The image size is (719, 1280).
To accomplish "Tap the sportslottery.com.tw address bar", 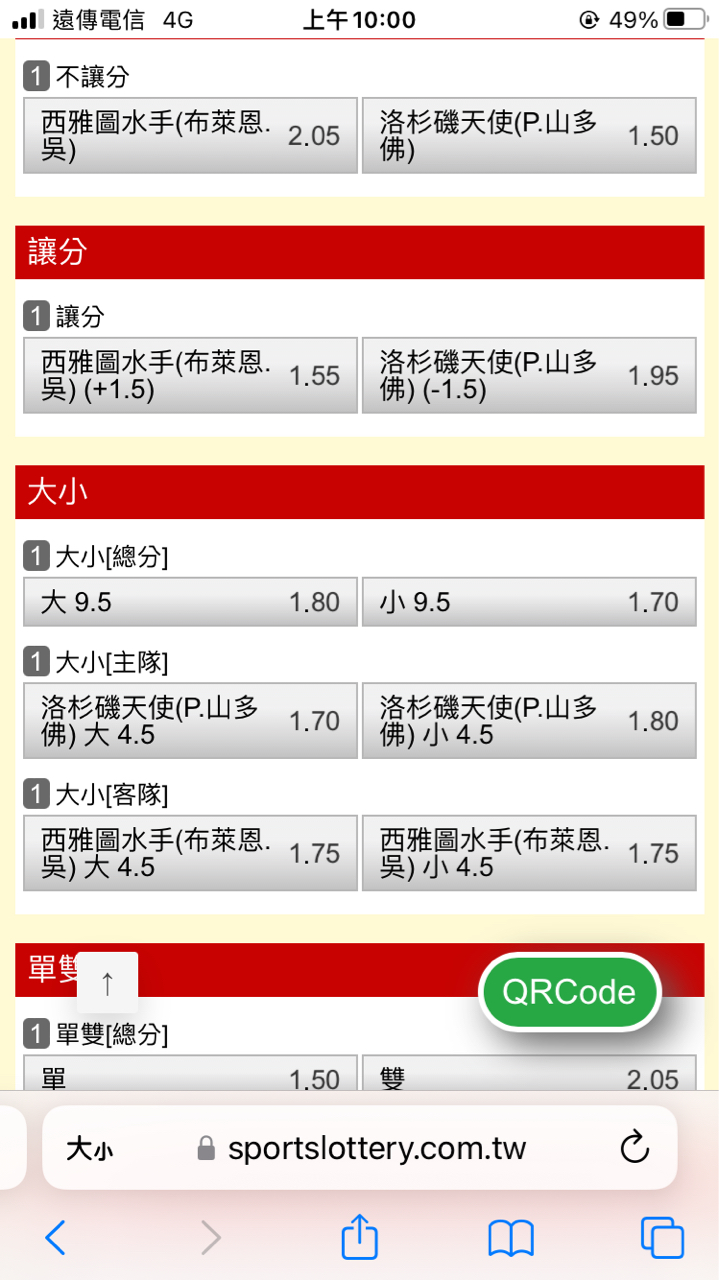I will coord(375,1148).
